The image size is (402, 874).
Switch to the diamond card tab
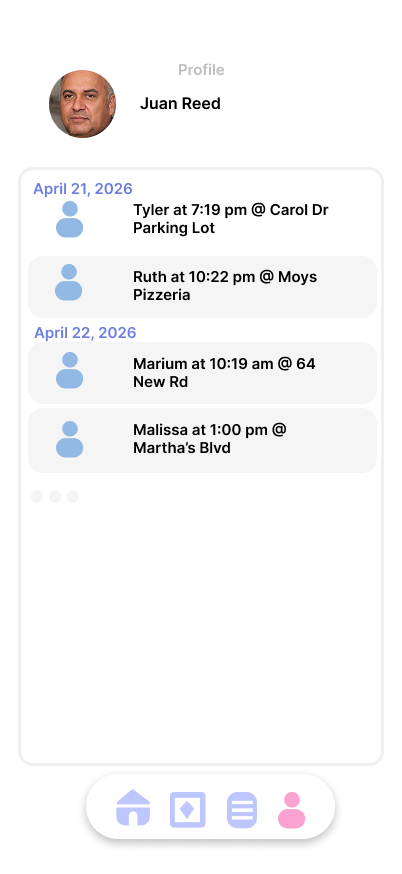click(x=188, y=809)
